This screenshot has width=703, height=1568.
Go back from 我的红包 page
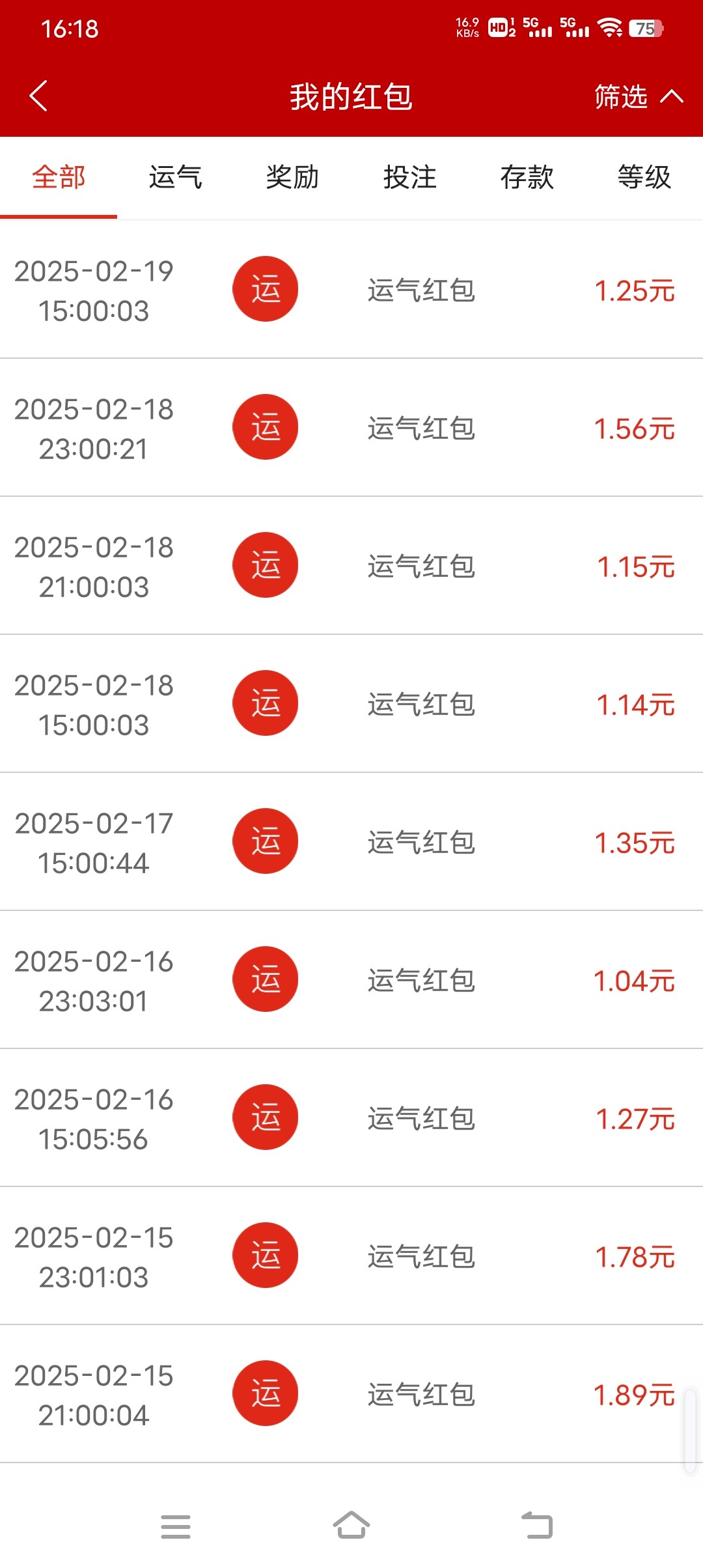coord(39,96)
